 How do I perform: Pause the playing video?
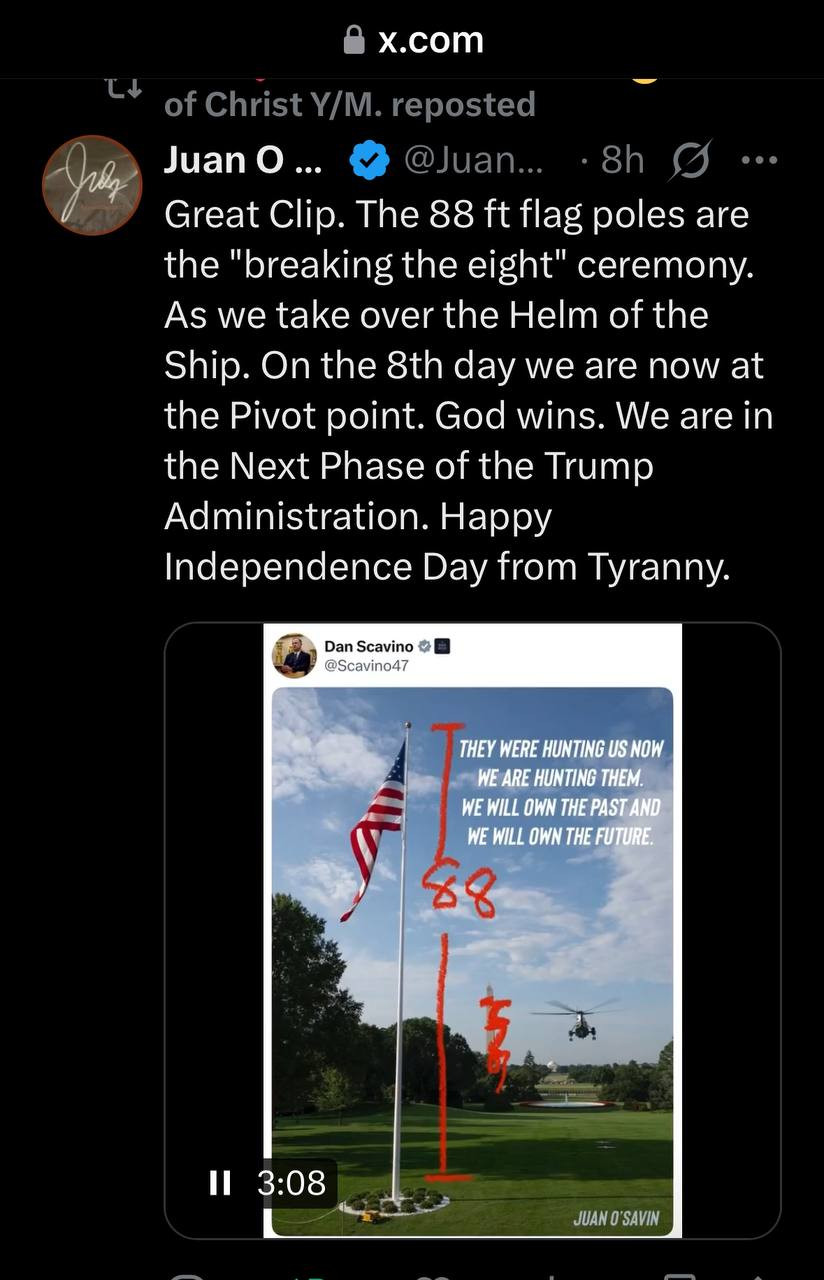pos(220,1183)
